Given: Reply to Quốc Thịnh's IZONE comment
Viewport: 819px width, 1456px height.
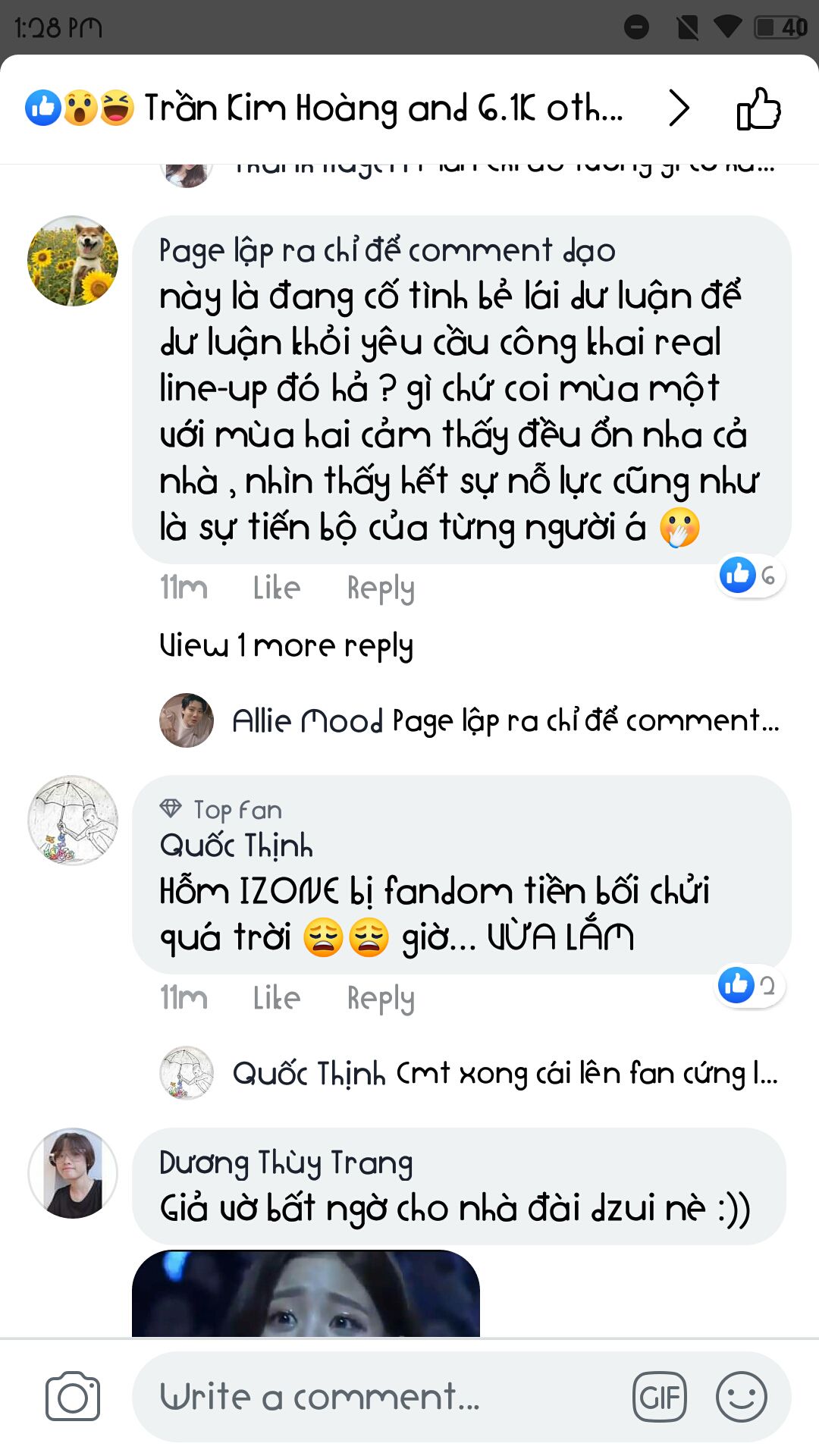Looking at the screenshot, I should pos(381,998).
